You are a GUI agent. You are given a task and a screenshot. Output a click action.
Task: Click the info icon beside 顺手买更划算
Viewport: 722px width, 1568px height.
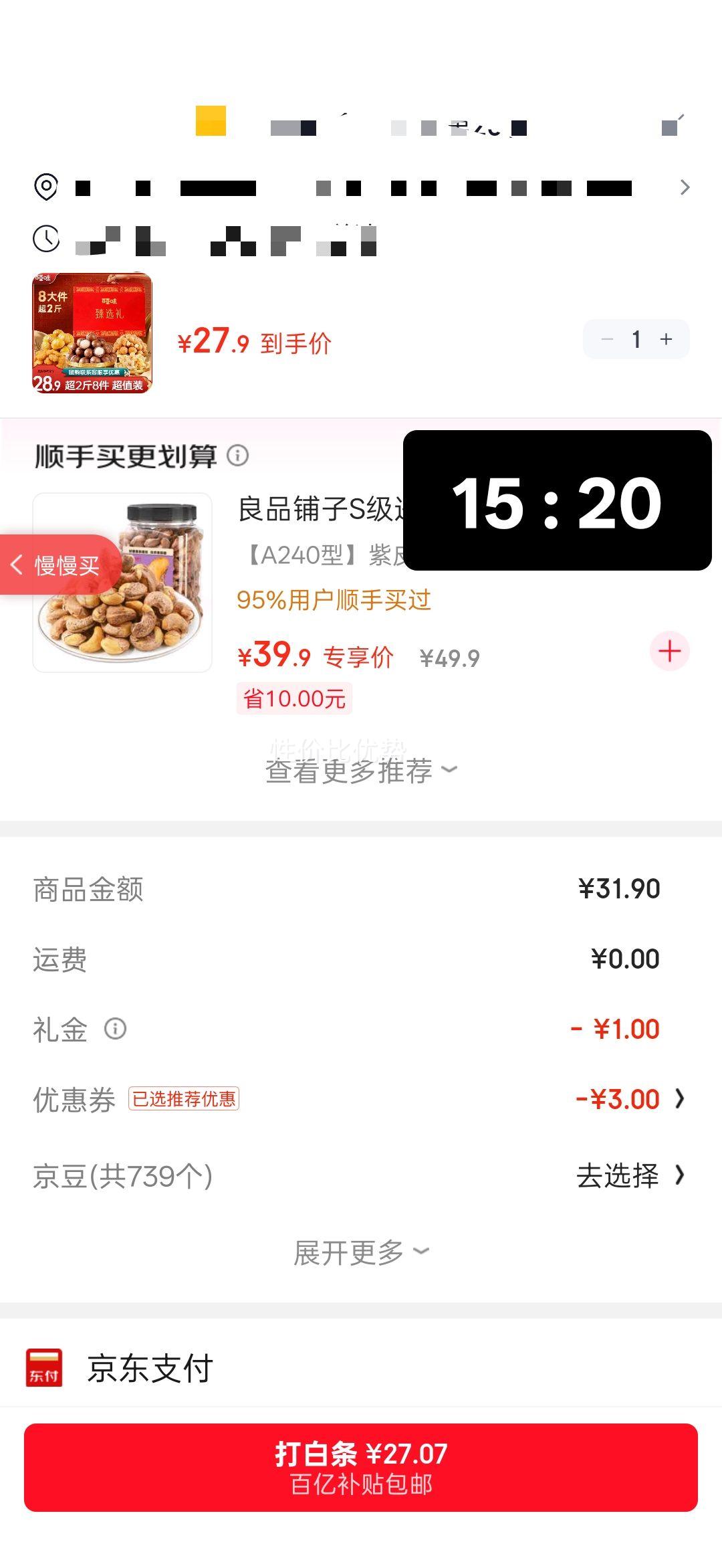coord(238,456)
